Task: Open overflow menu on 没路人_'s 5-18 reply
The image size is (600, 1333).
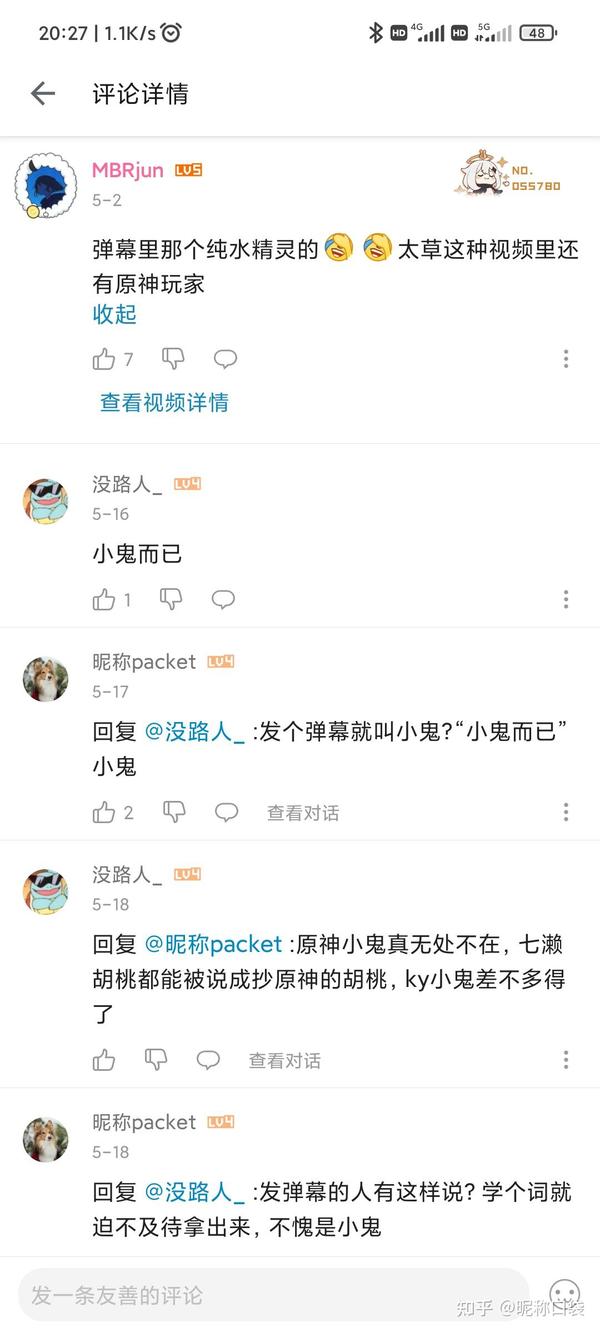Action: tap(565, 1059)
